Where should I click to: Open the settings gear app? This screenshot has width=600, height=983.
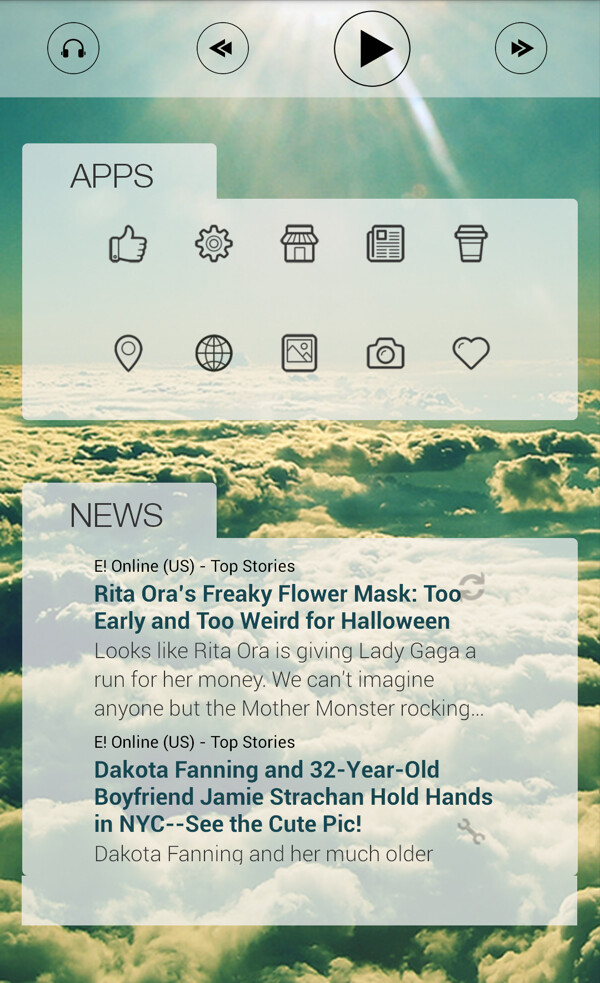click(214, 244)
